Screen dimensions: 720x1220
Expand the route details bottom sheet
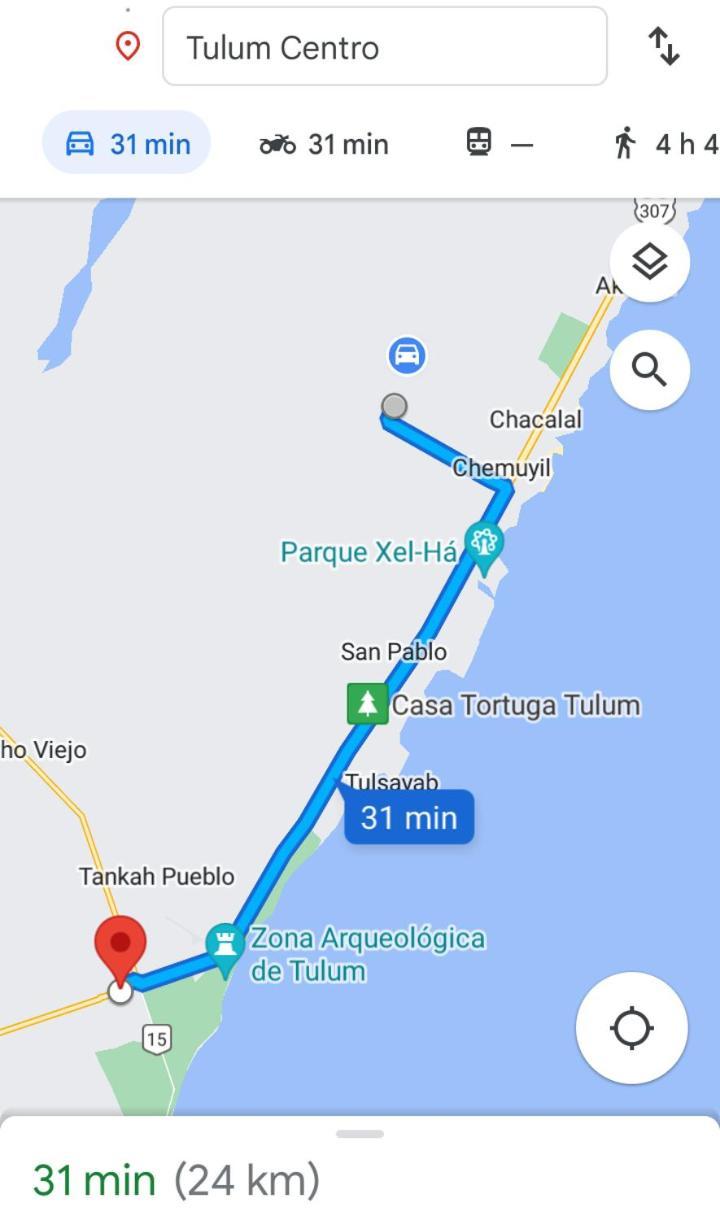(x=360, y=1134)
